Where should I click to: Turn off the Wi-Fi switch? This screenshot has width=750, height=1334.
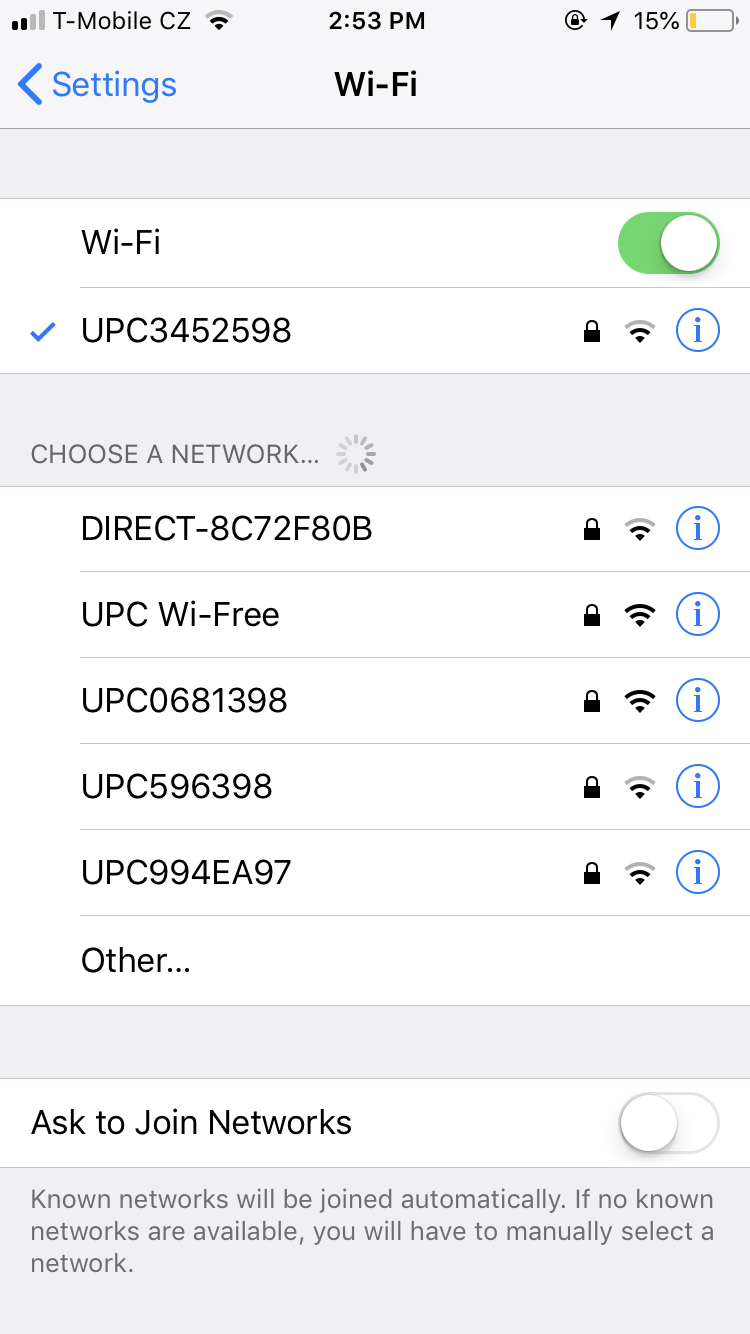667,242
